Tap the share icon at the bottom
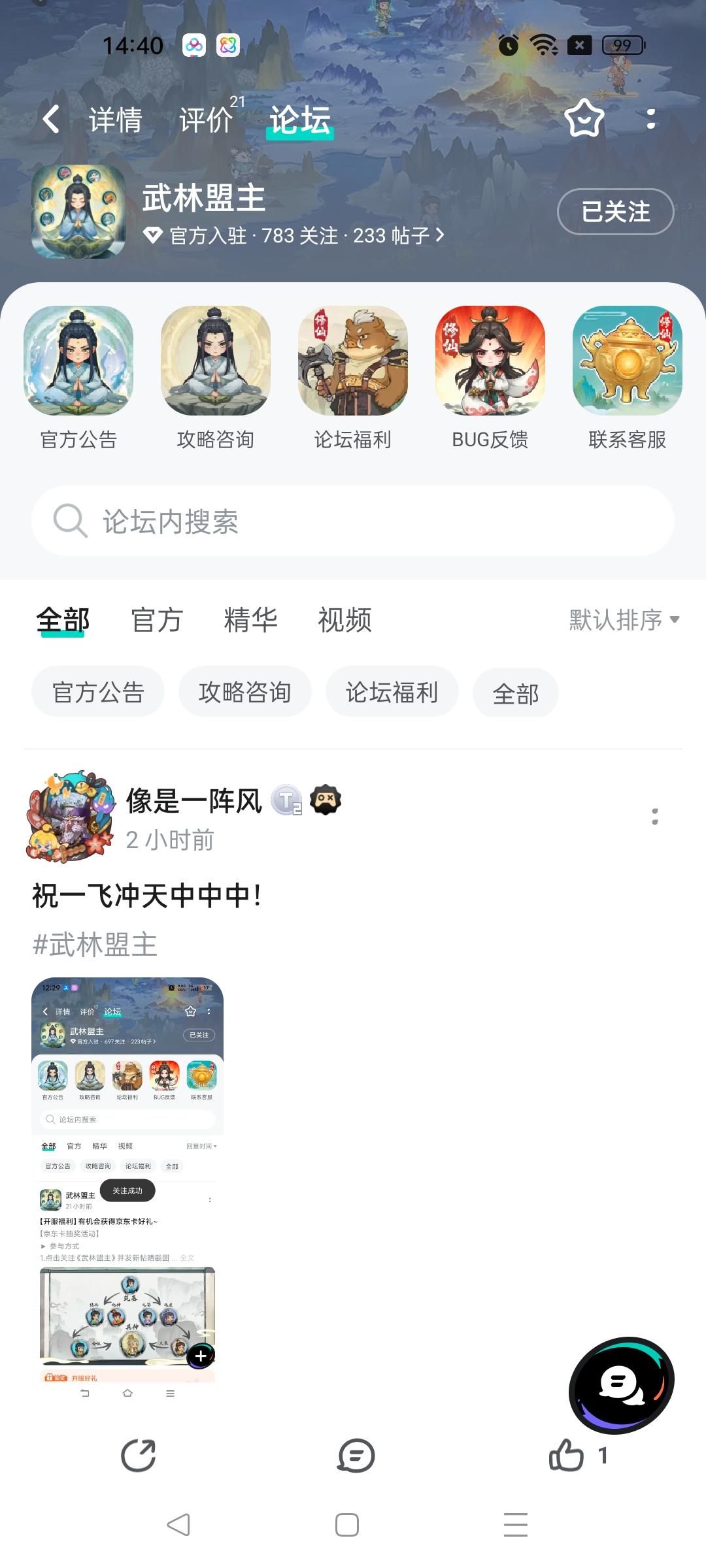This screenshot has width=706, height=1568. click(139, 1456)
